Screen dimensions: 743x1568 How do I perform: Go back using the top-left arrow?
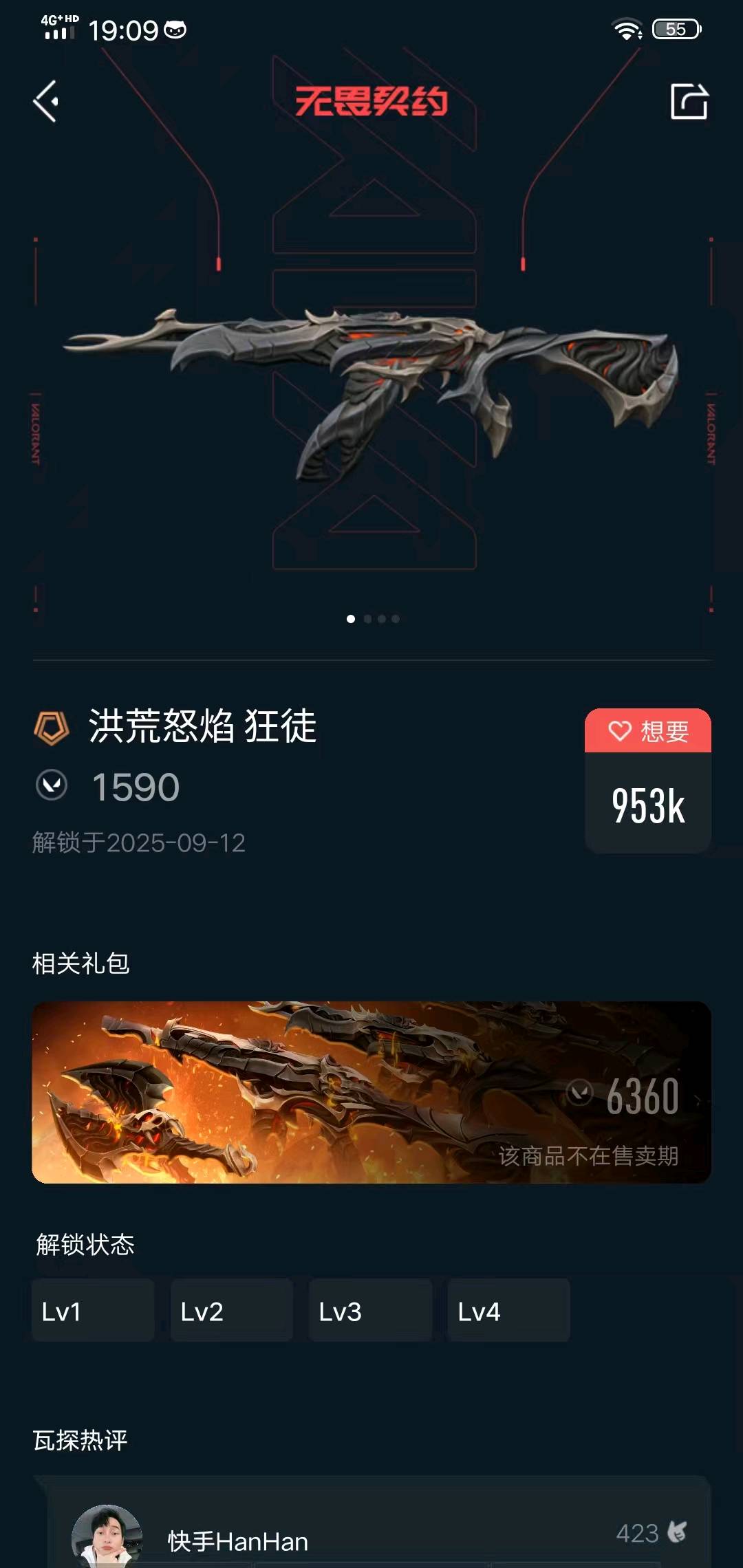click(46, 102)
